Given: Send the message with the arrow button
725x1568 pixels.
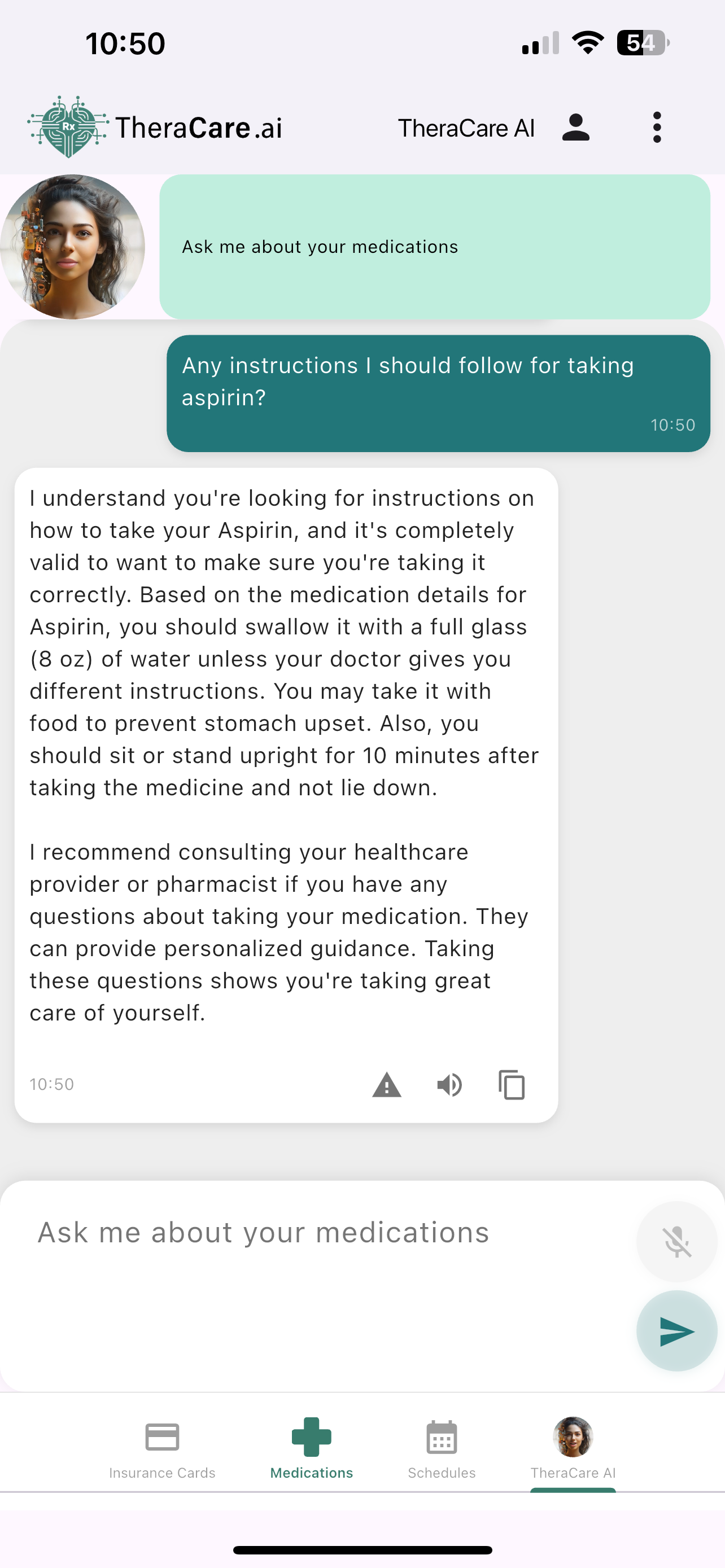Looking at the screenshot, I should click(677, 1330).
